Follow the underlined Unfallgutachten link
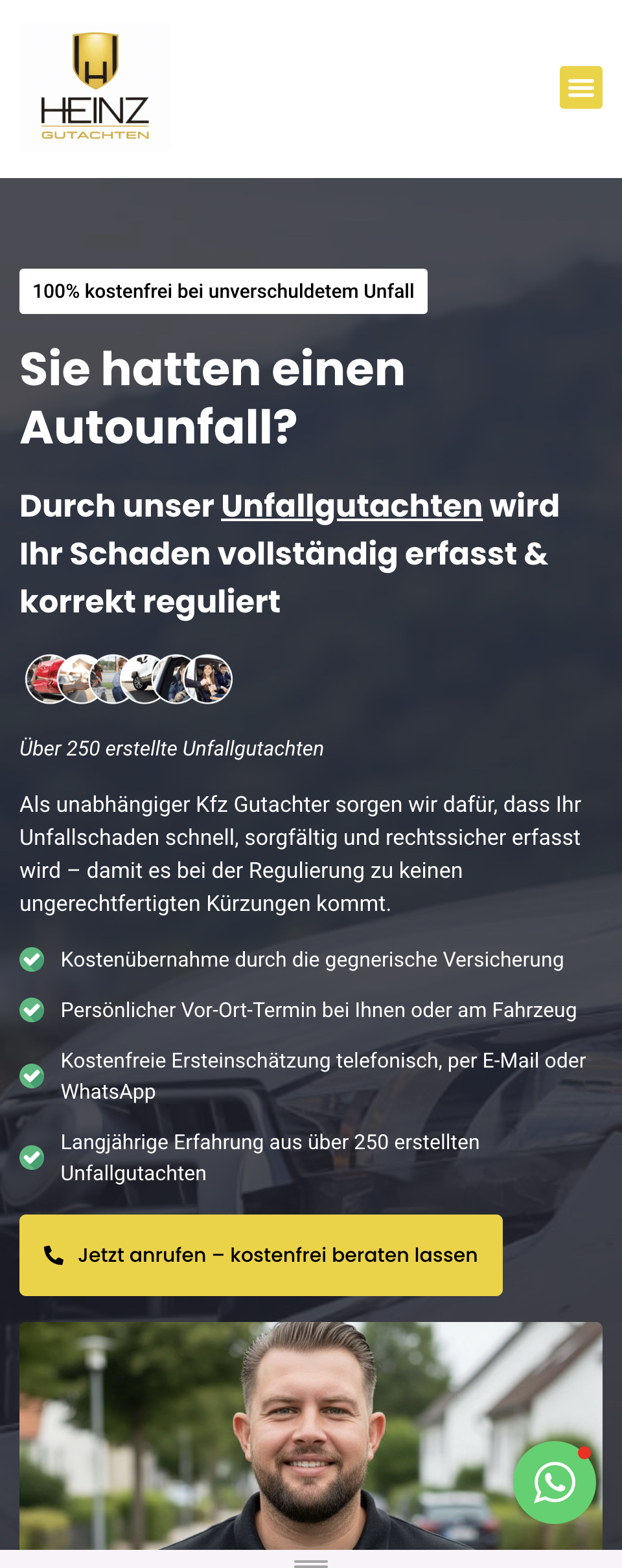Screen dimensions: 622x1568 pos(352,506)
